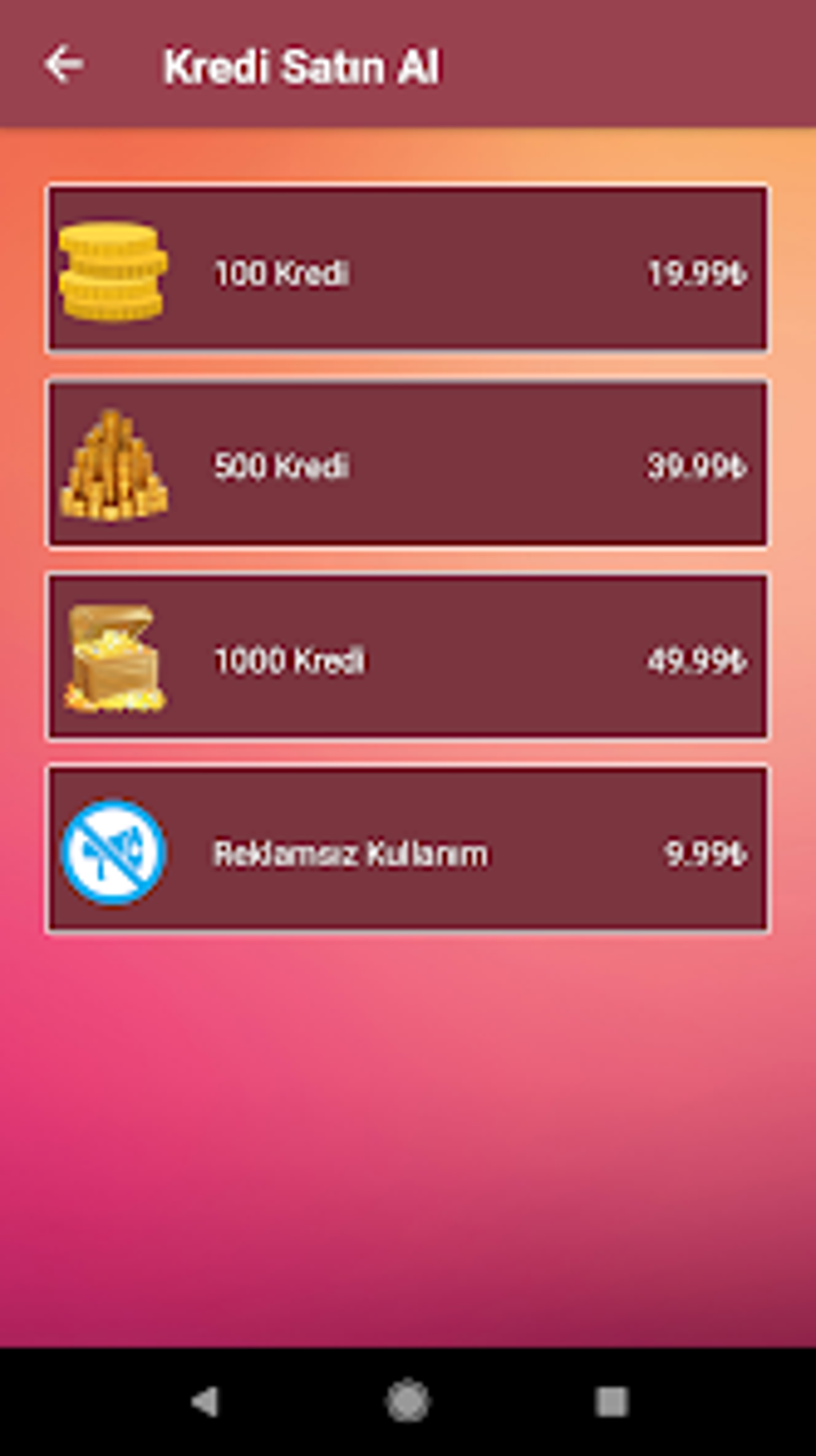Viewport: 816px width, 1456px height.
Task: Tap the system home button
Action: click(x=407, y=1402)
